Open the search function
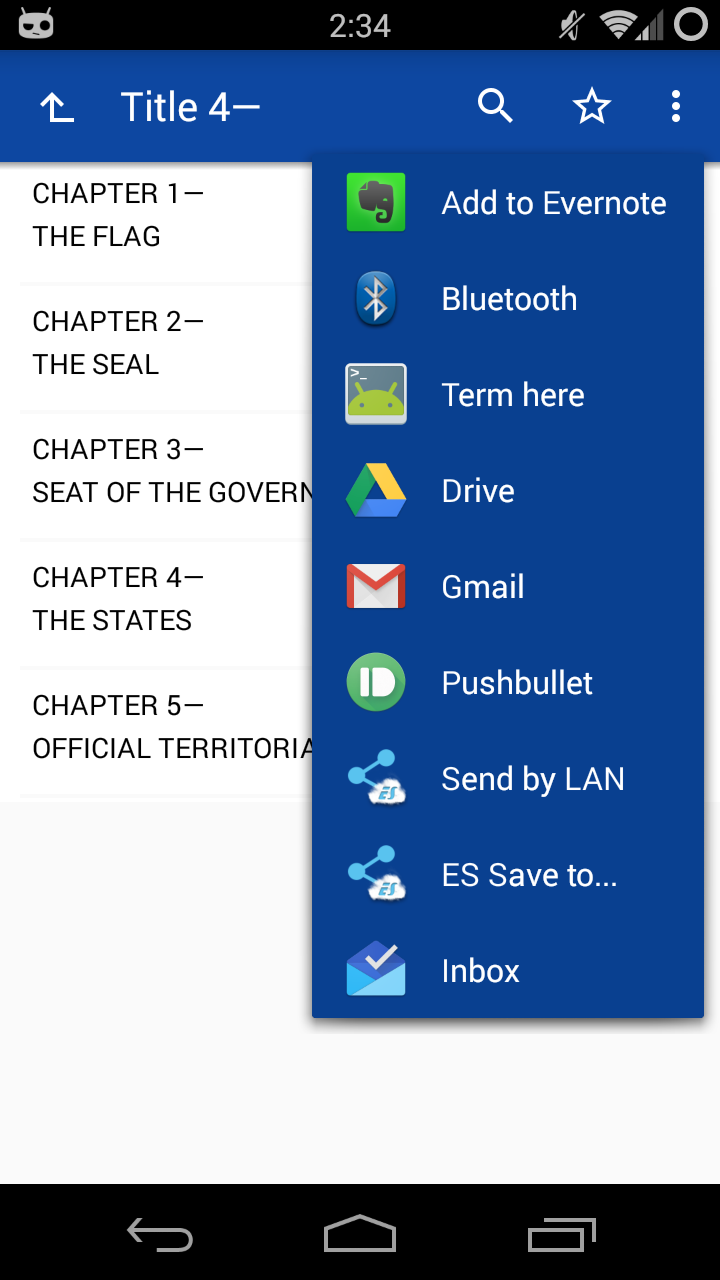Viewport: 720px width, 1280px height. coord(495,105)
